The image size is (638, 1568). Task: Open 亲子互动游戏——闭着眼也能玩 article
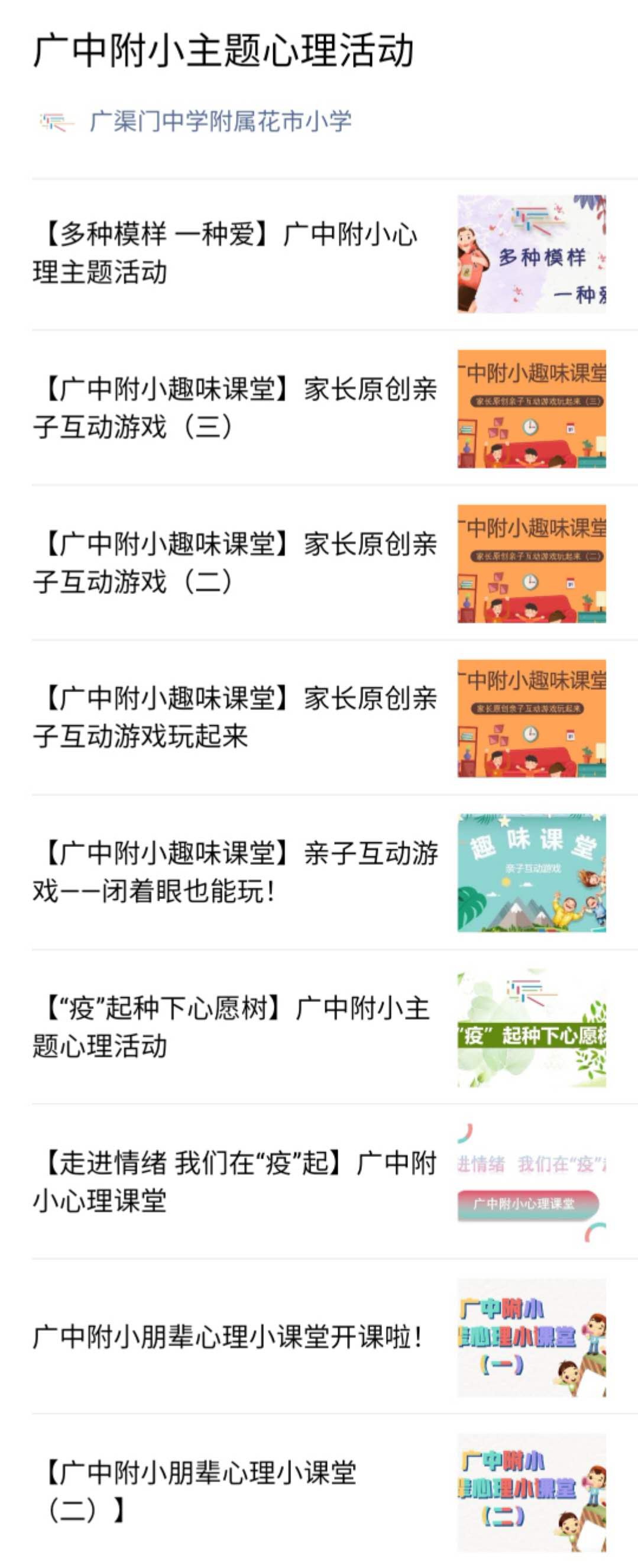click(x=234, y=872)
